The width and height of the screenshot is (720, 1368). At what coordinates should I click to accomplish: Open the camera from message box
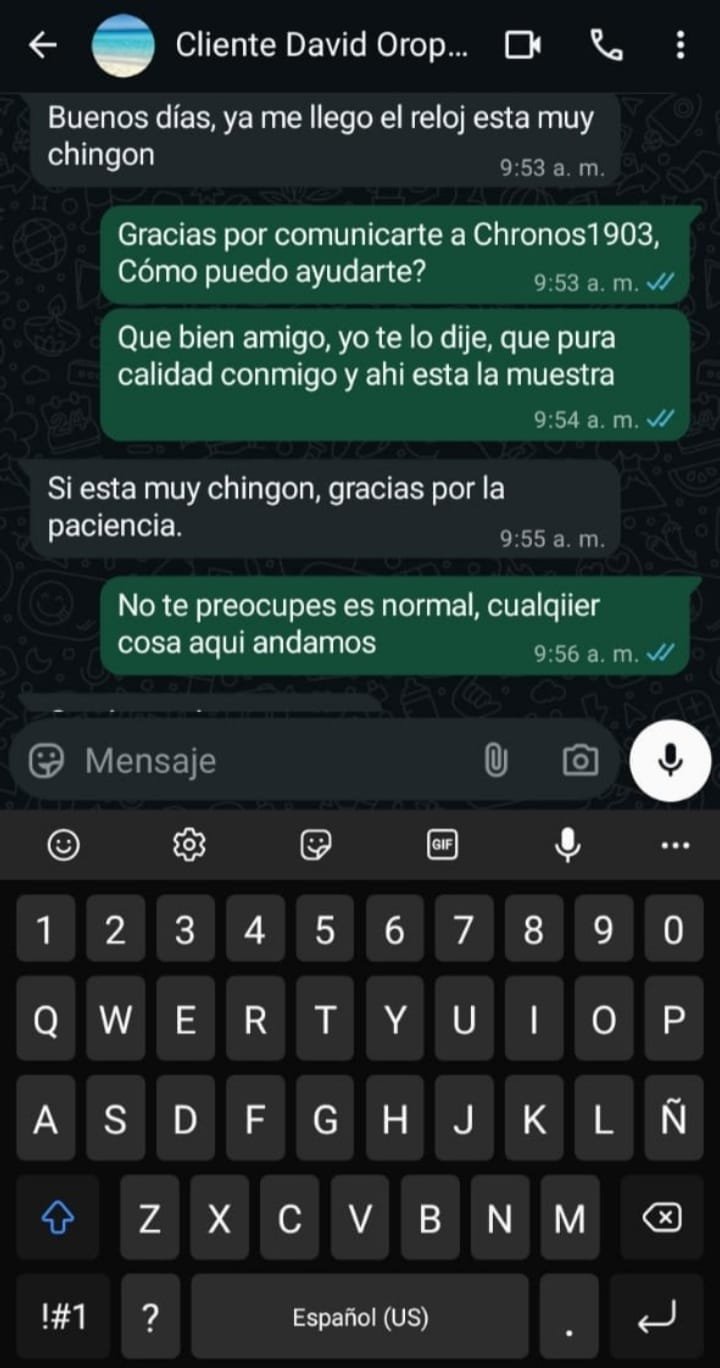click(579, 761)
